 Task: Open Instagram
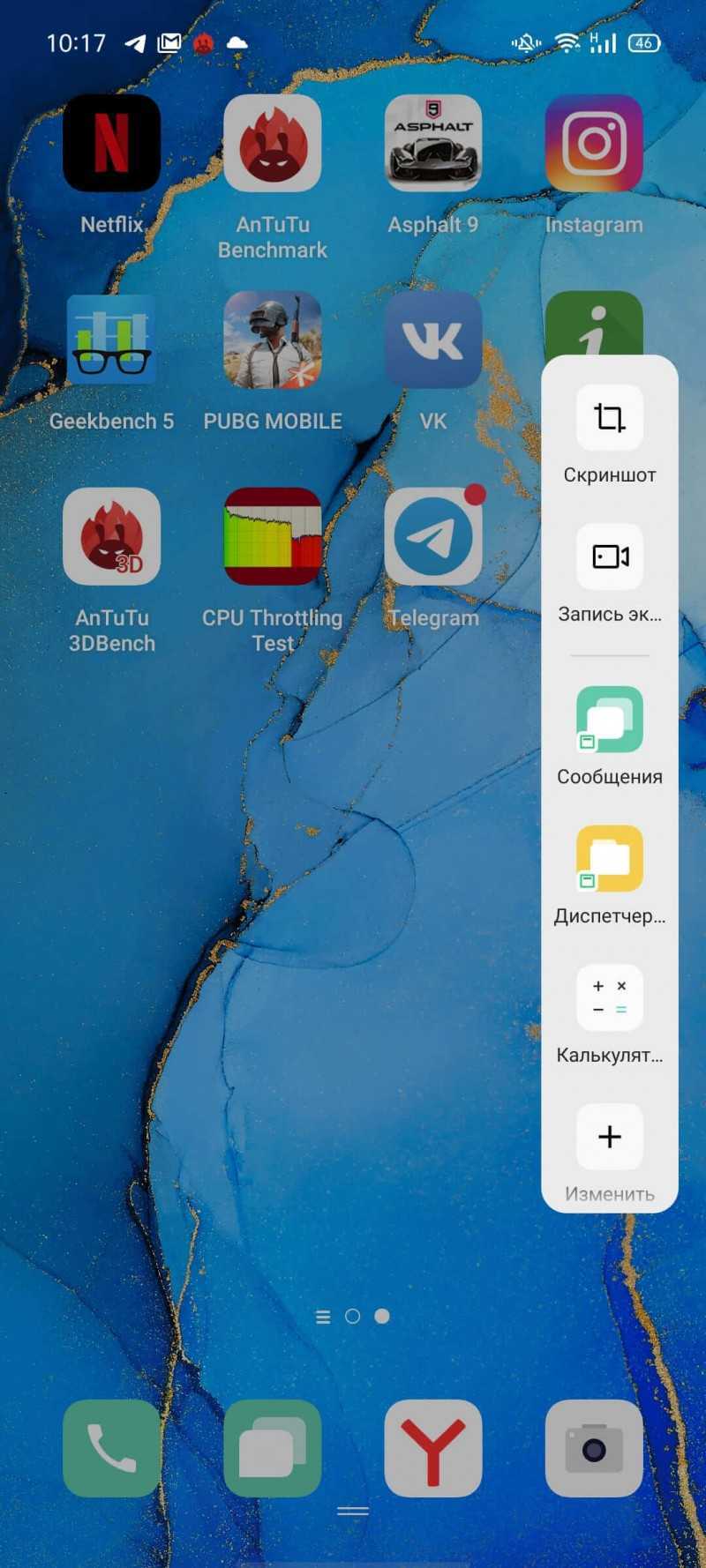593,143
